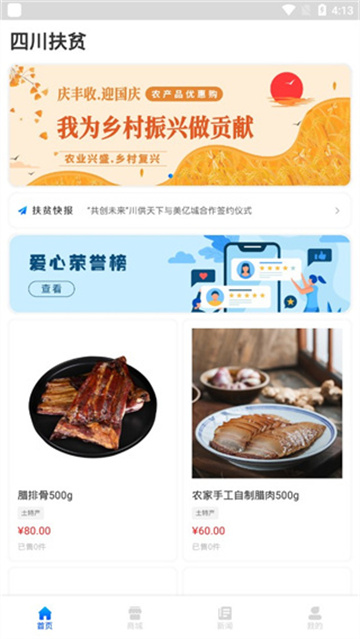Open the harvest festival promotional banner
The height and width of the screenshot is (639, 360).
click(180, 125)
